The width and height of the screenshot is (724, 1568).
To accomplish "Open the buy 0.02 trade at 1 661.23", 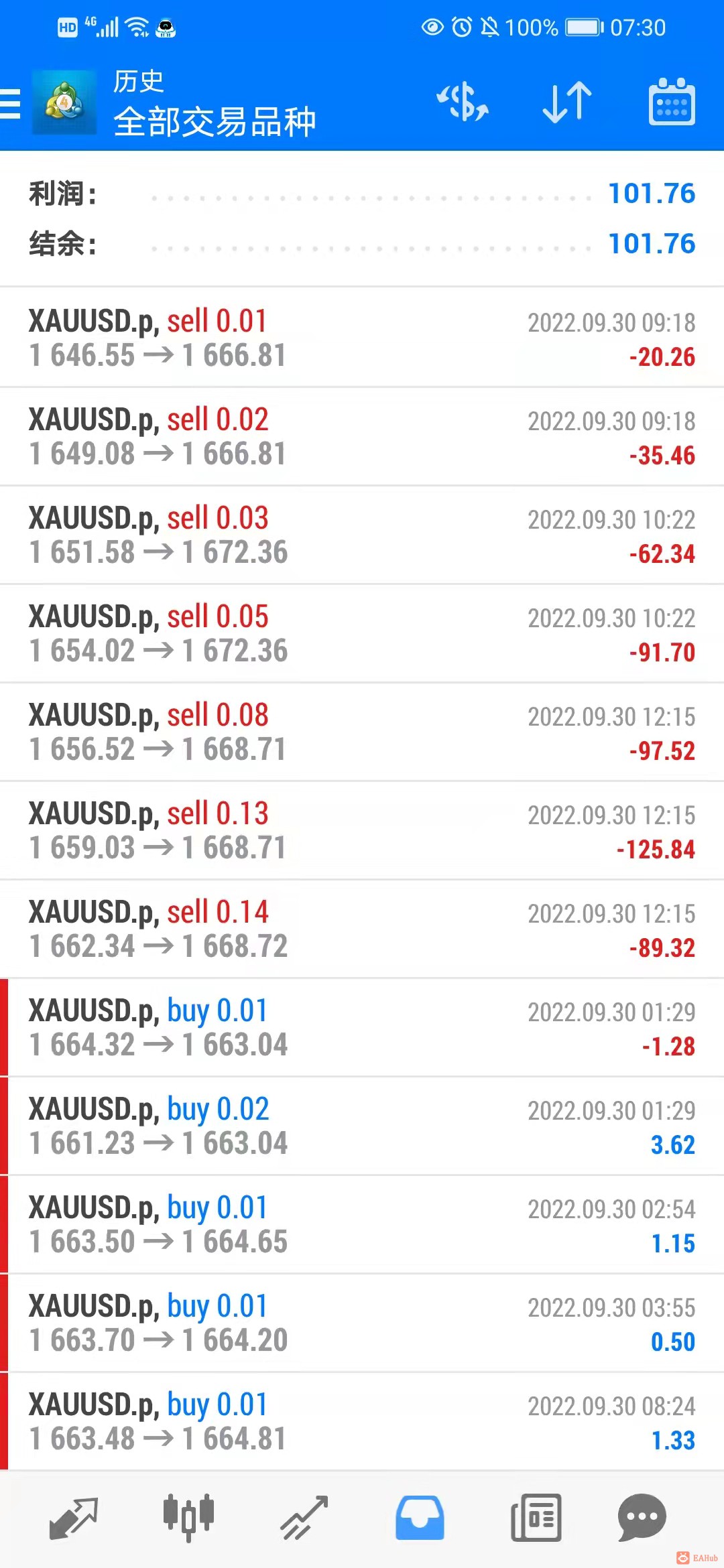I will click(x=362, y=1126).
